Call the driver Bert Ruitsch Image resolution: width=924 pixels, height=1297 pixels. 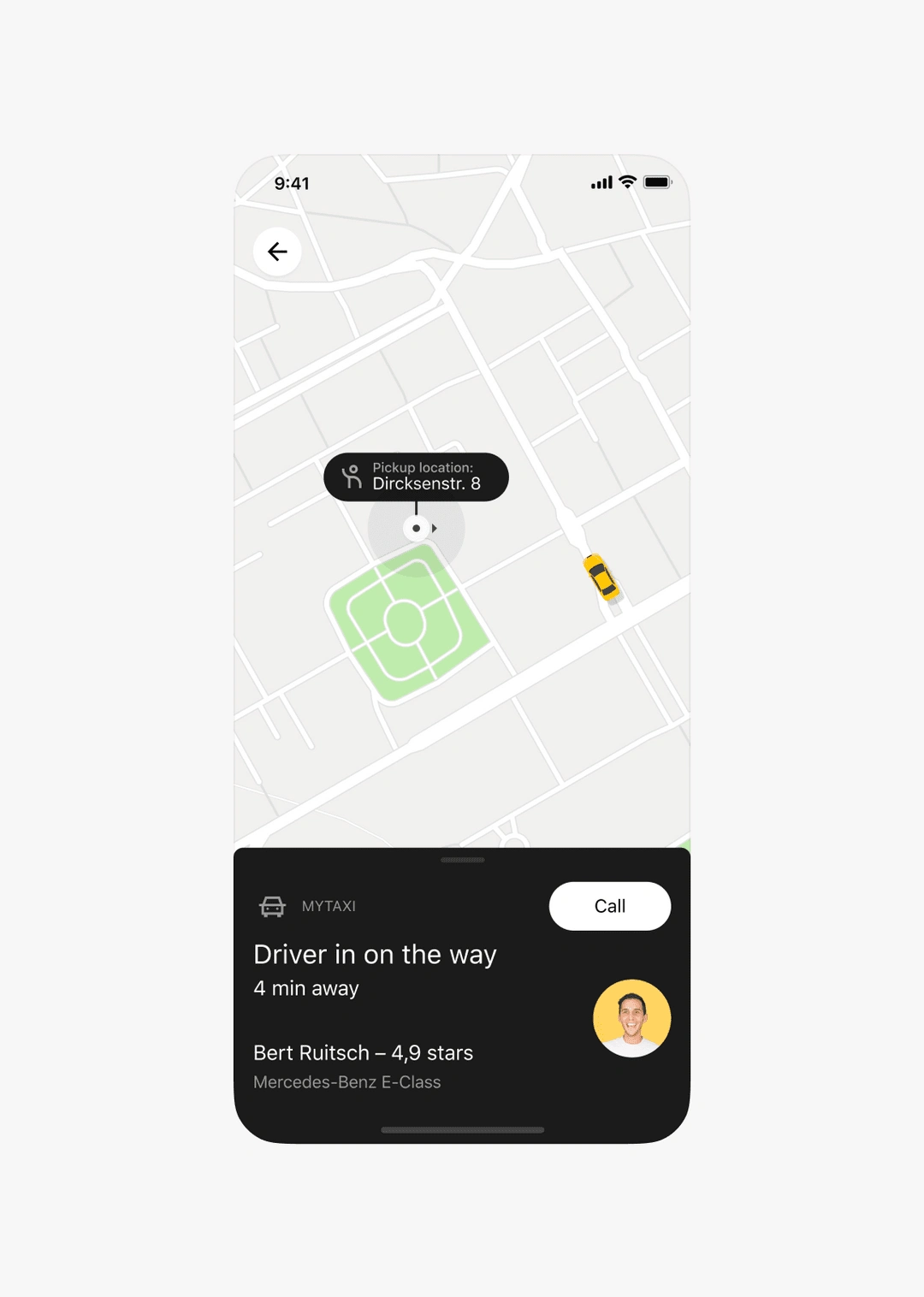click(609, 906)
